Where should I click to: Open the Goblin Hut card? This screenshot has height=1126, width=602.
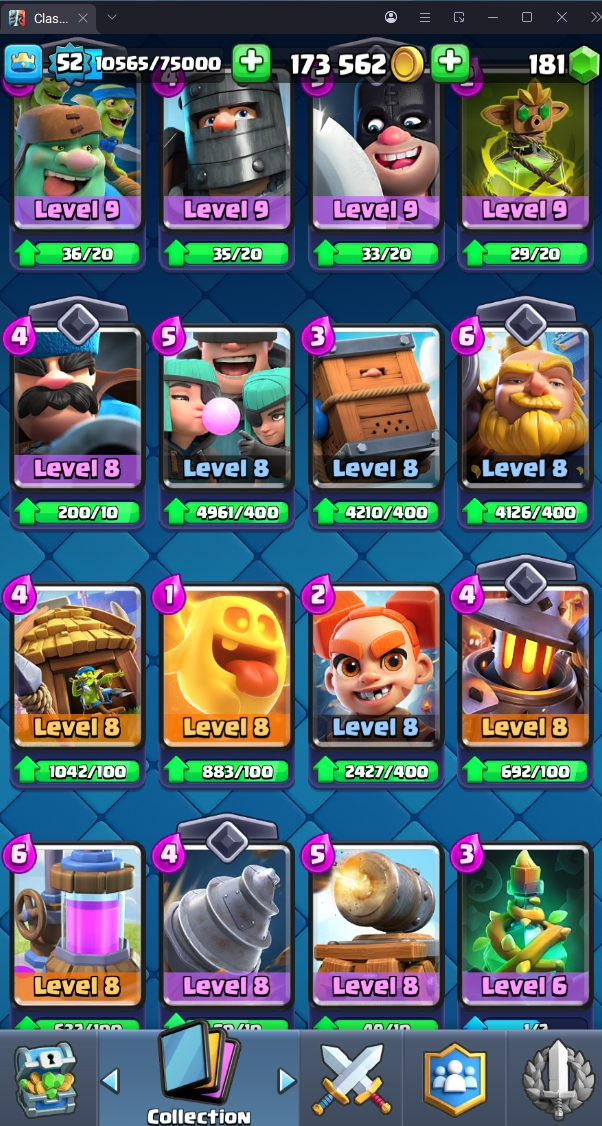(x=77, y=668)
